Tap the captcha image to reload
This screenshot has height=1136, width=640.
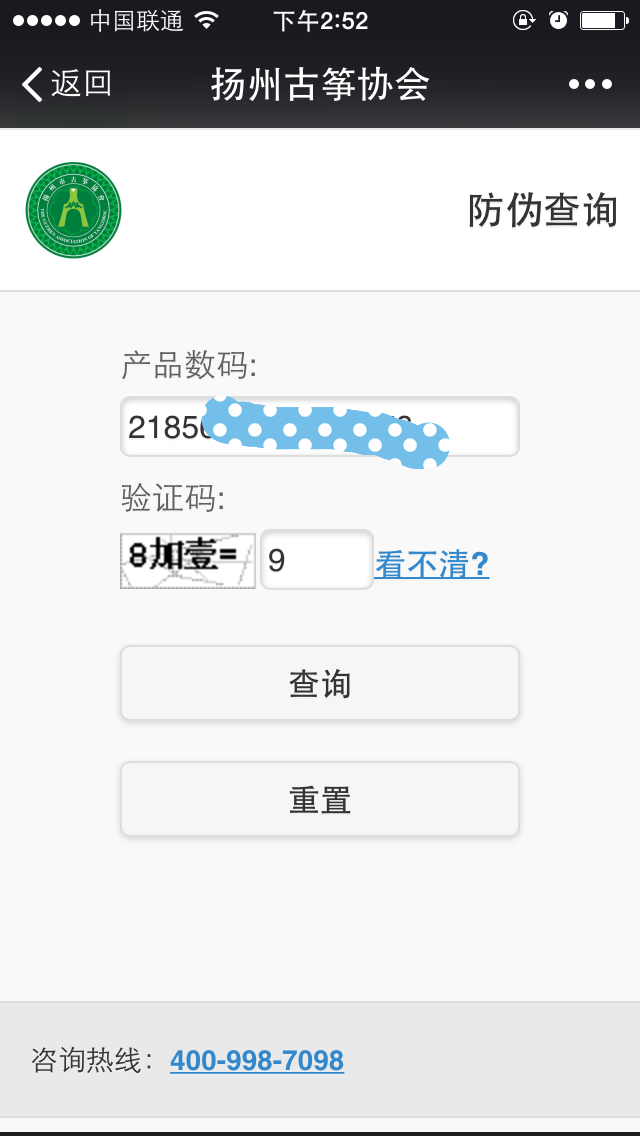pos(188,561)
